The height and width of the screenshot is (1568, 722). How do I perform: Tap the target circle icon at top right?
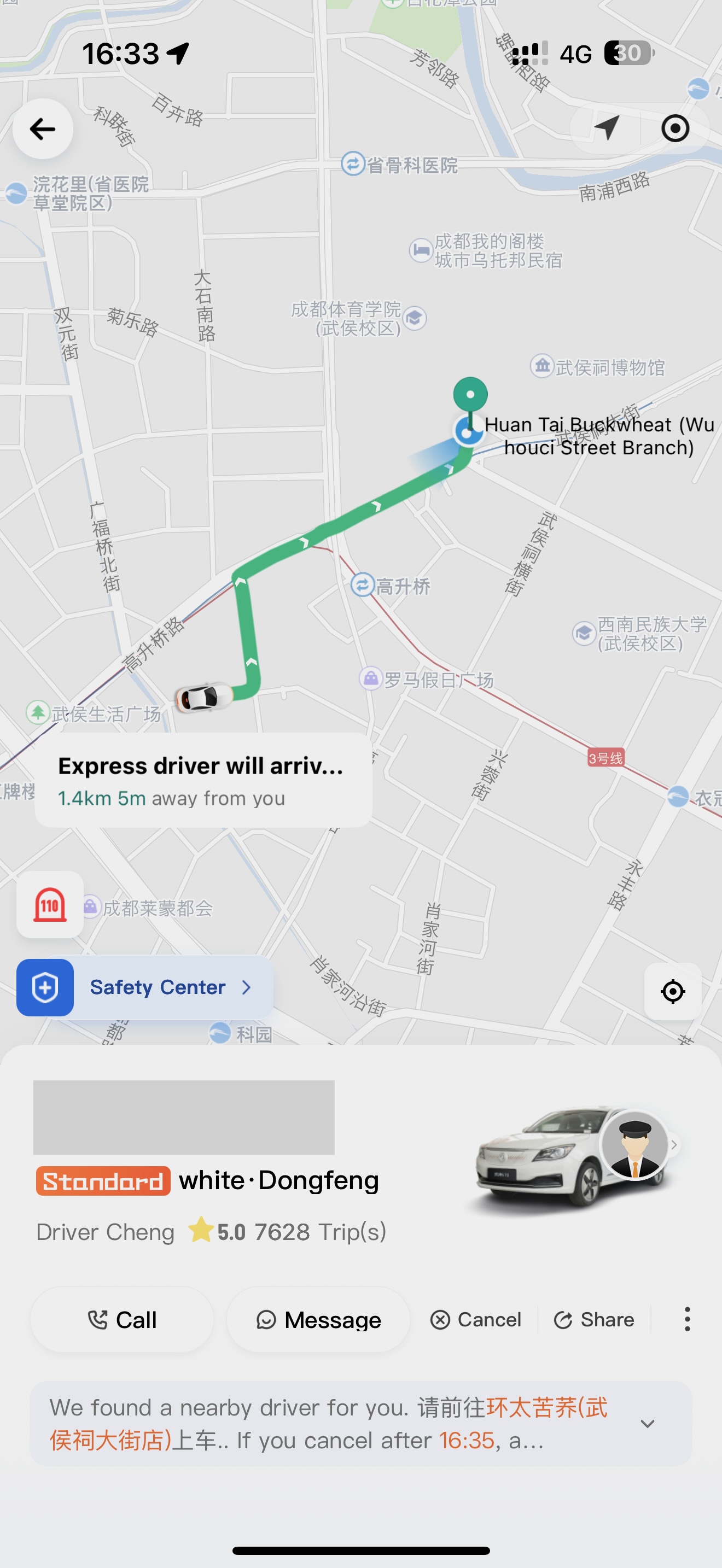tap(675, 128)
